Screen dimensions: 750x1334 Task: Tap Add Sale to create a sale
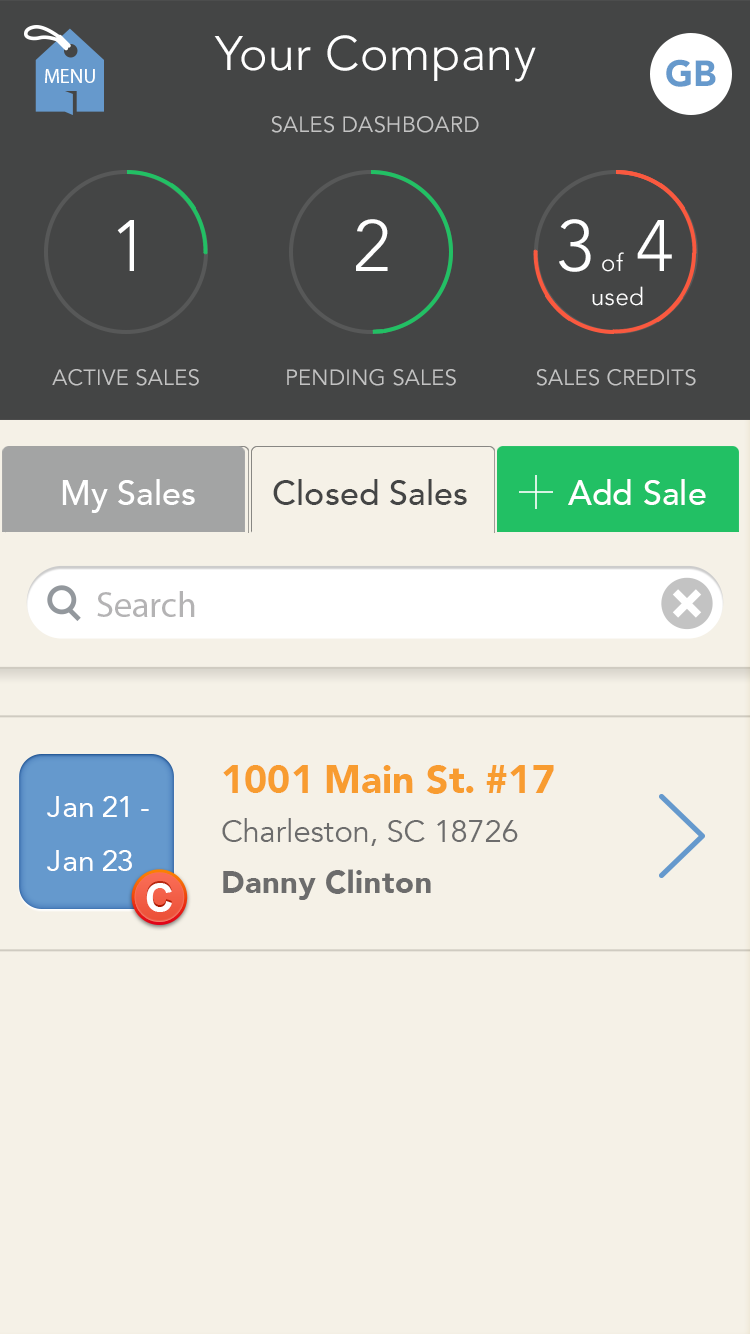(x=618, y=490)
